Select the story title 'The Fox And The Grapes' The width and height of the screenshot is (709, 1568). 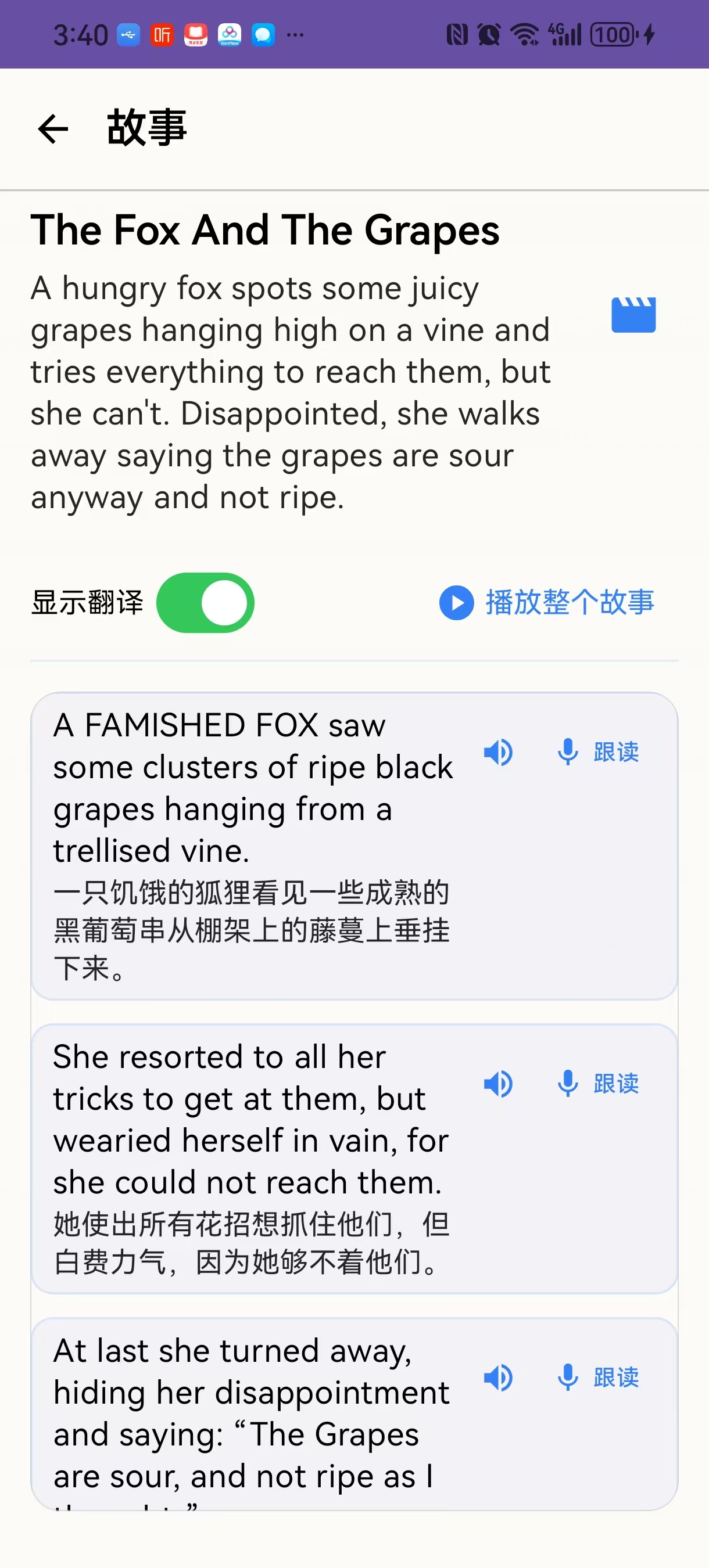click(x=266, y=231)
